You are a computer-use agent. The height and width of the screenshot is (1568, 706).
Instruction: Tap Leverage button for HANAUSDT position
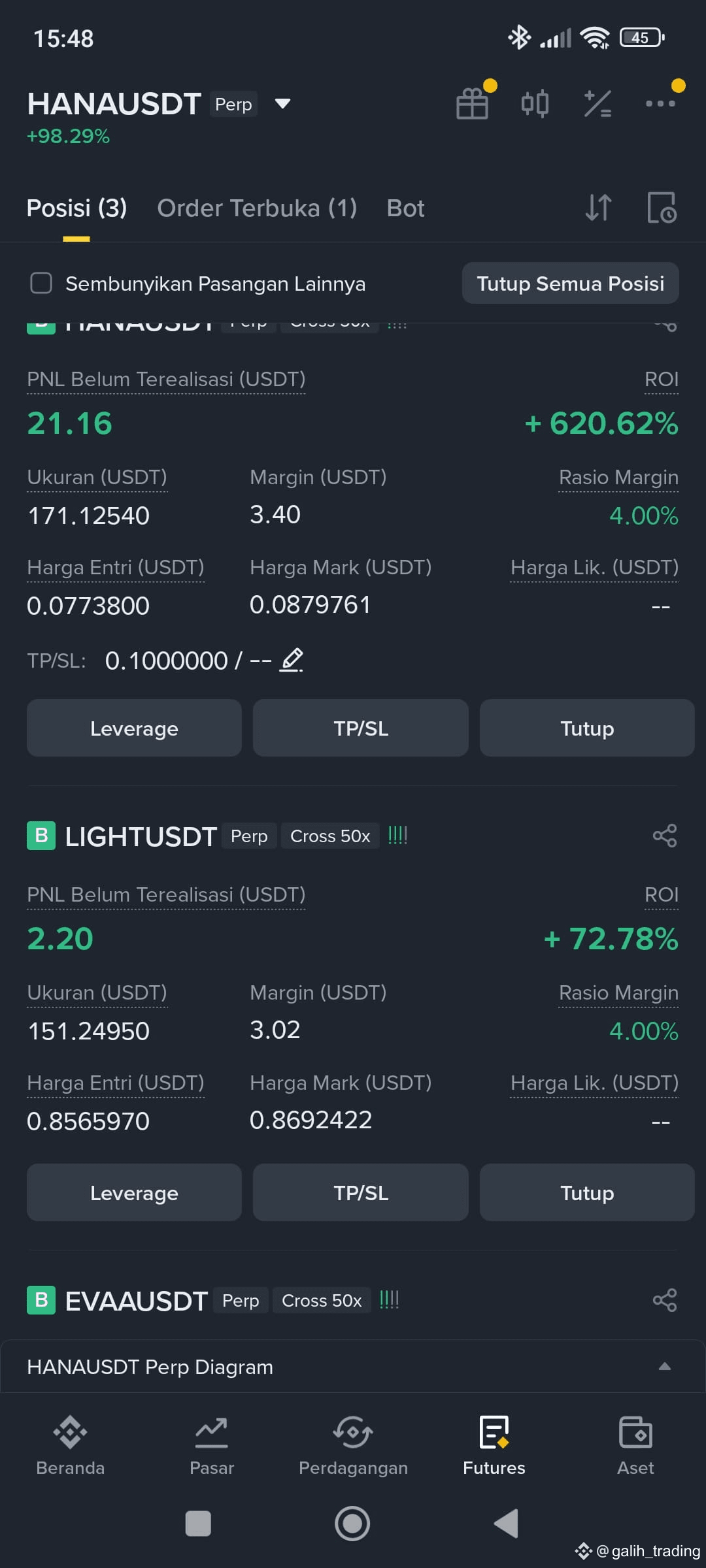[x=134, y=728]
